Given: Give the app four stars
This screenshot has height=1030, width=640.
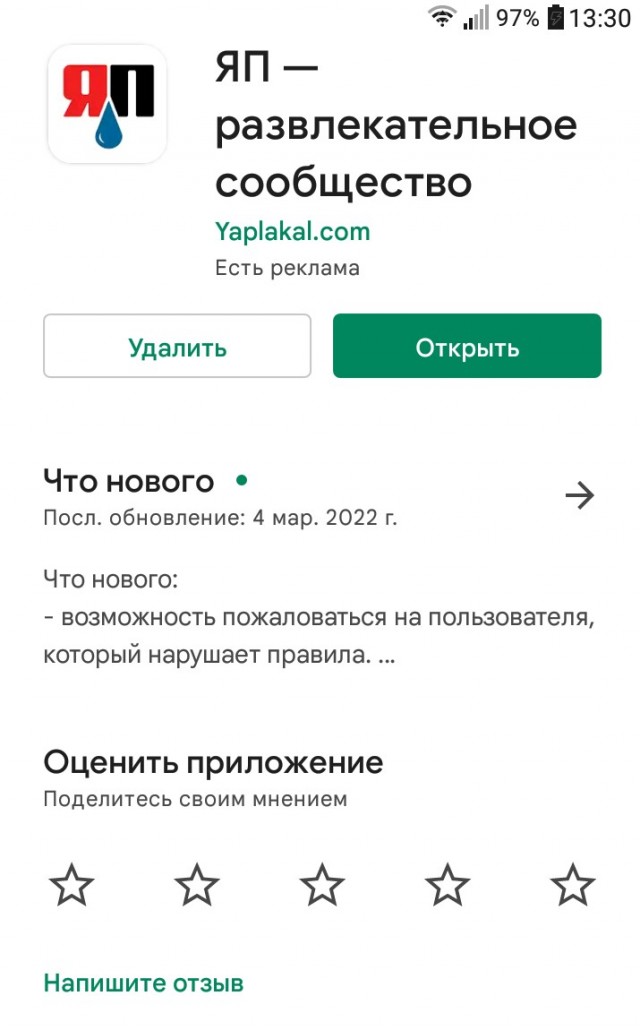Looking at the screenshot, I should pos(447,885).
